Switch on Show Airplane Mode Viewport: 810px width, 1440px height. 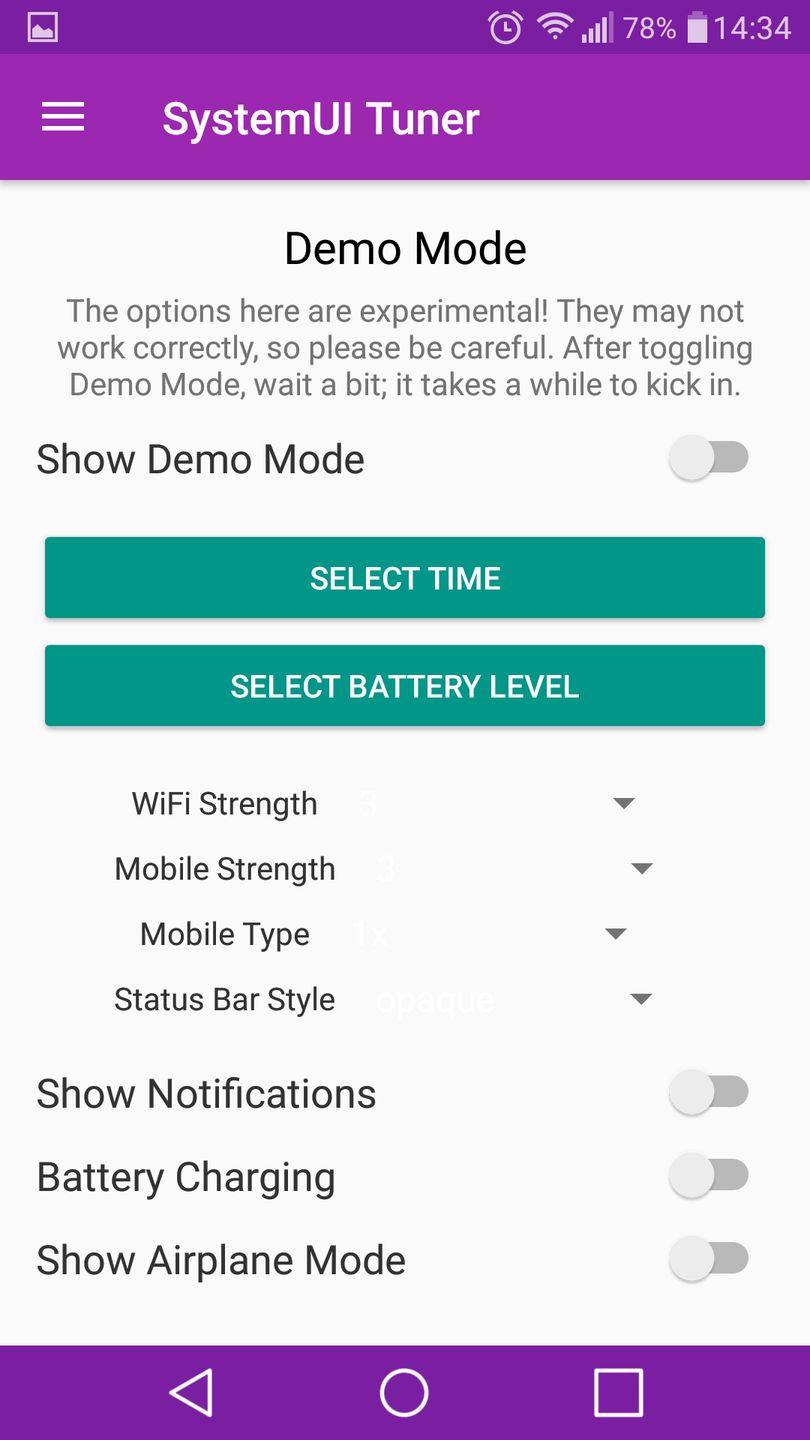click(x=708, y=1260)
